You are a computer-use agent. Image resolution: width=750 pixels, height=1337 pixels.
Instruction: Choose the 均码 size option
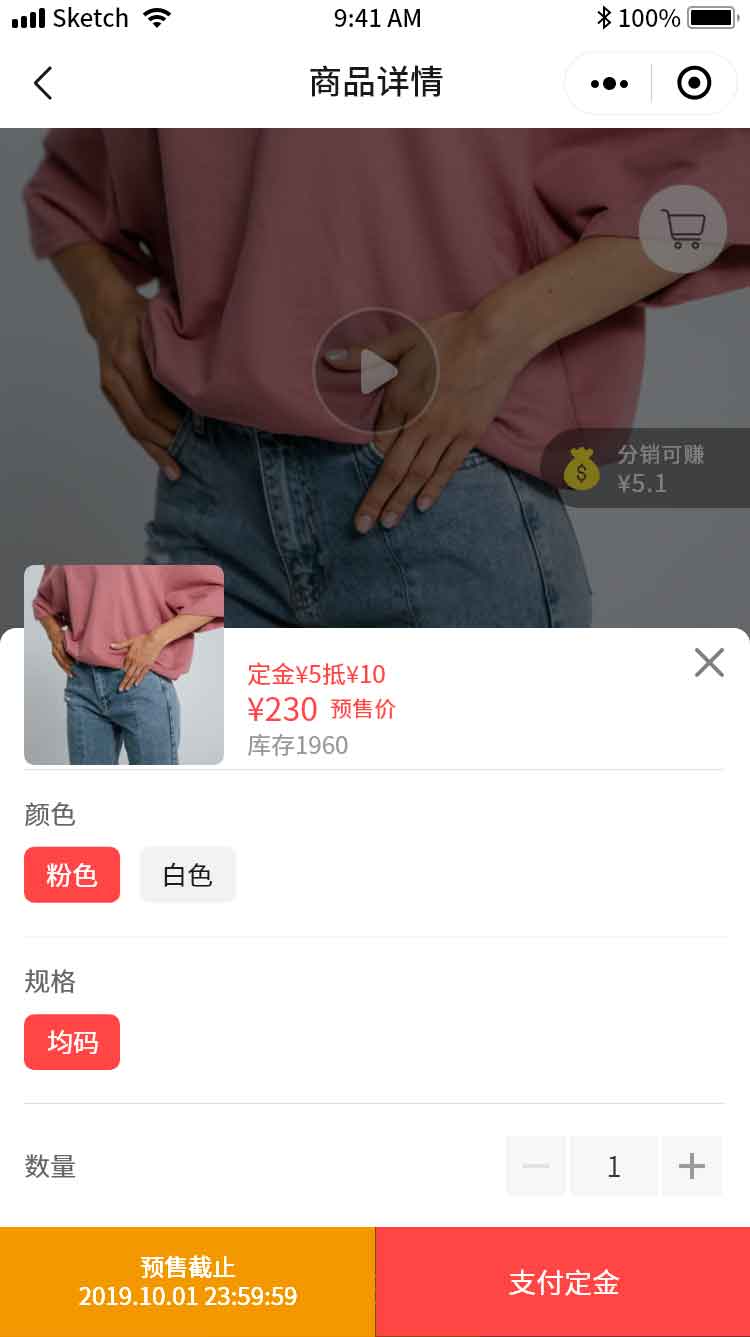click(x=72, y=1042)
